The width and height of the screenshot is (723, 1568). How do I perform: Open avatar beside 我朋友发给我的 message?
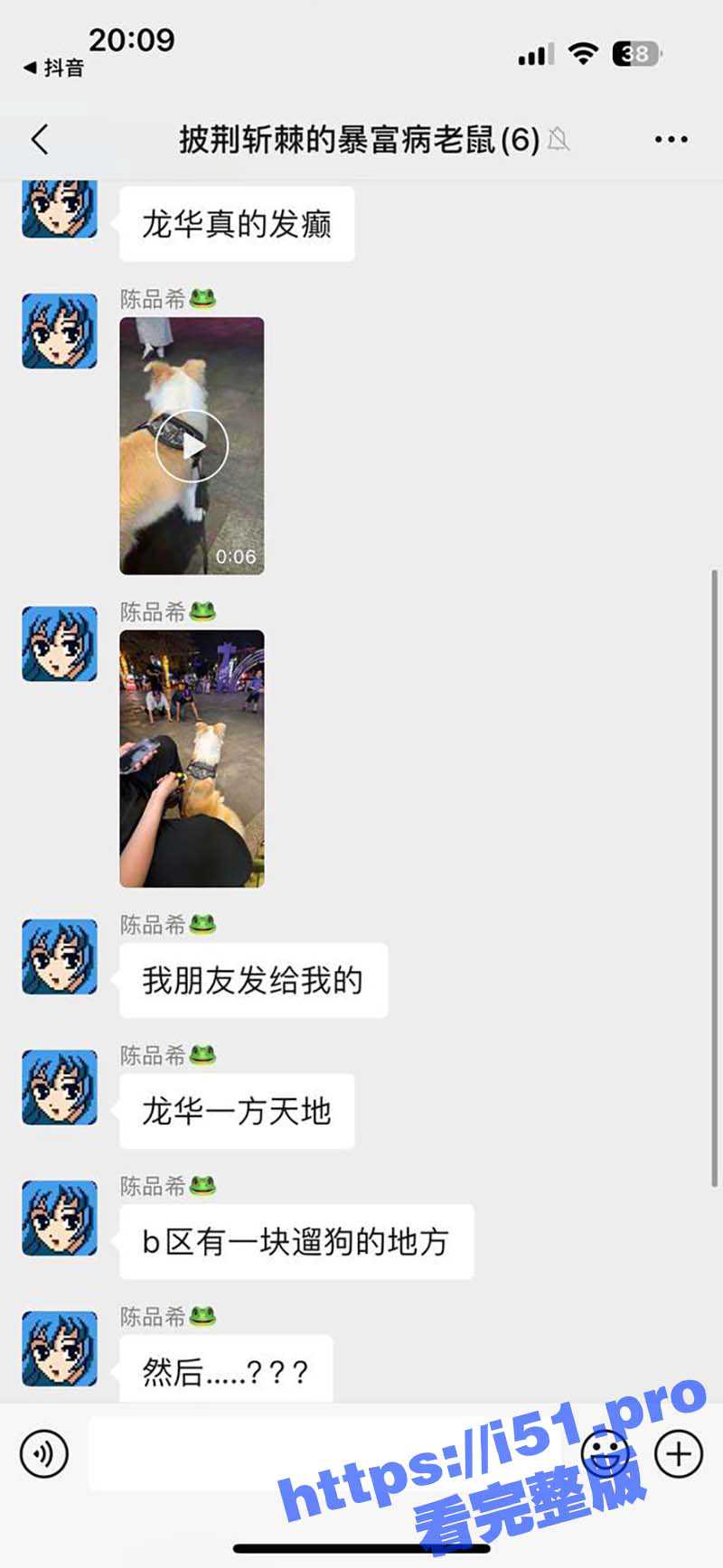tap(60, 957)
